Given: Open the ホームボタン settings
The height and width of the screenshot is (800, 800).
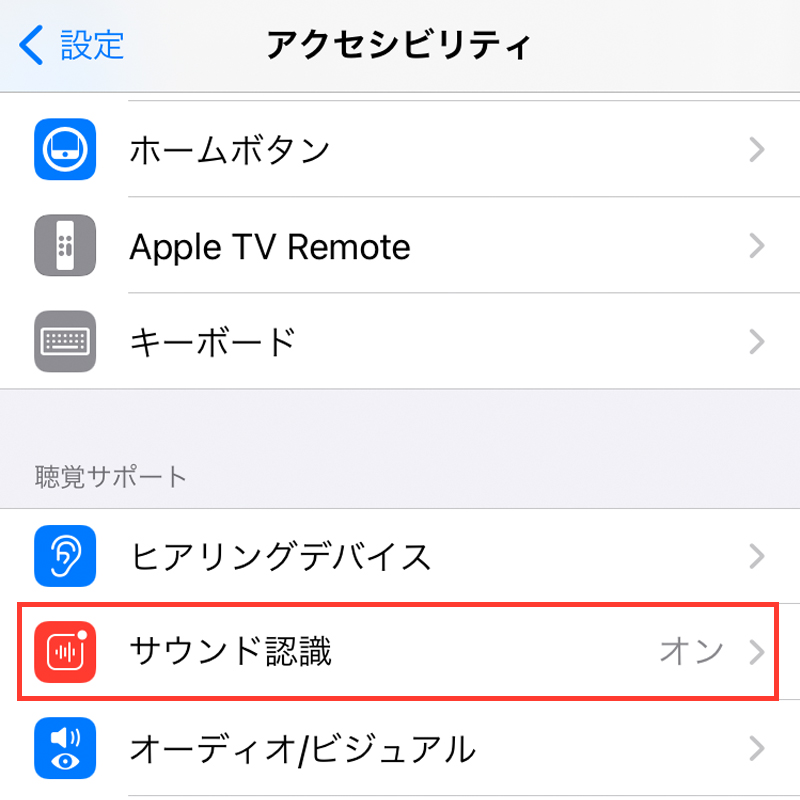Looking at the screenshot, I should click(x=400, y=150).
